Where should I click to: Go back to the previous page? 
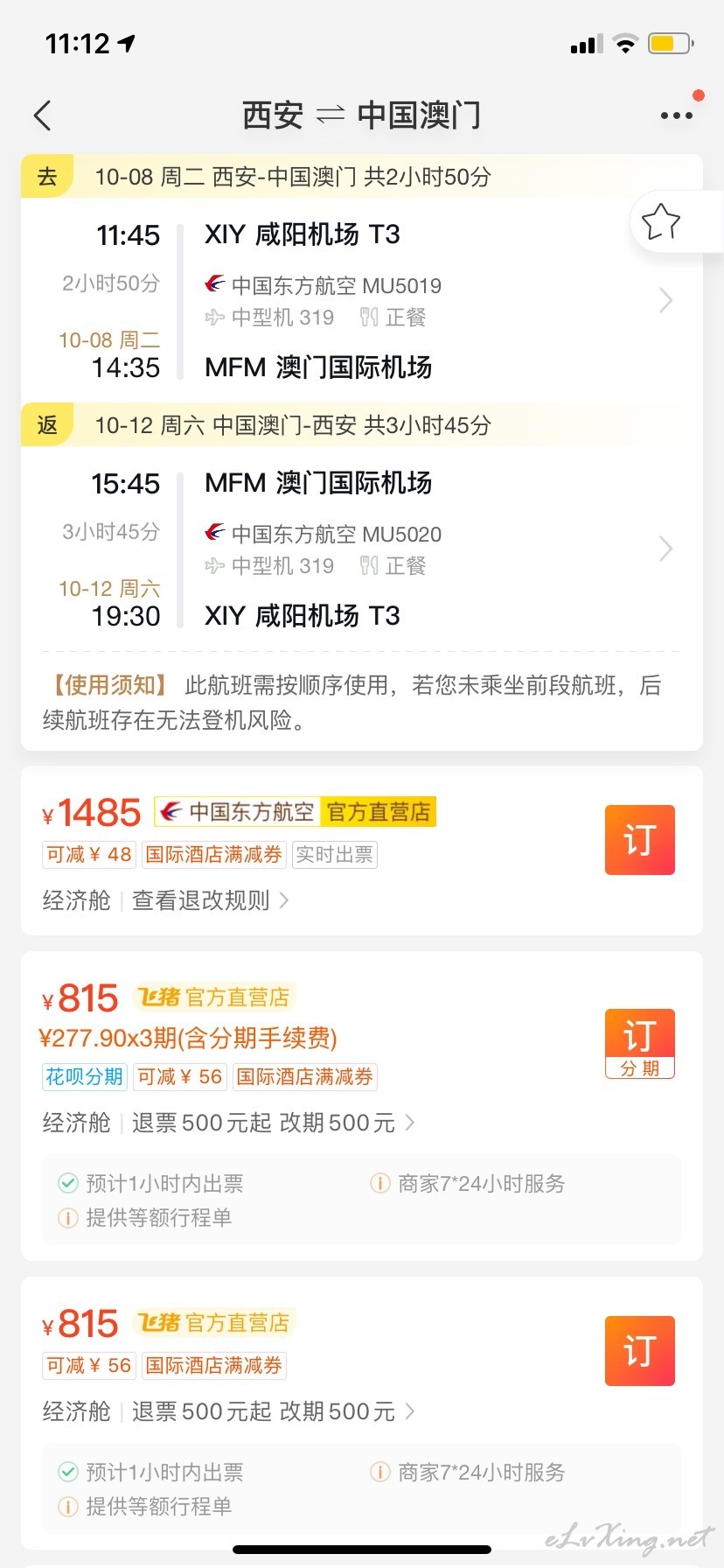tap(42, 115)
